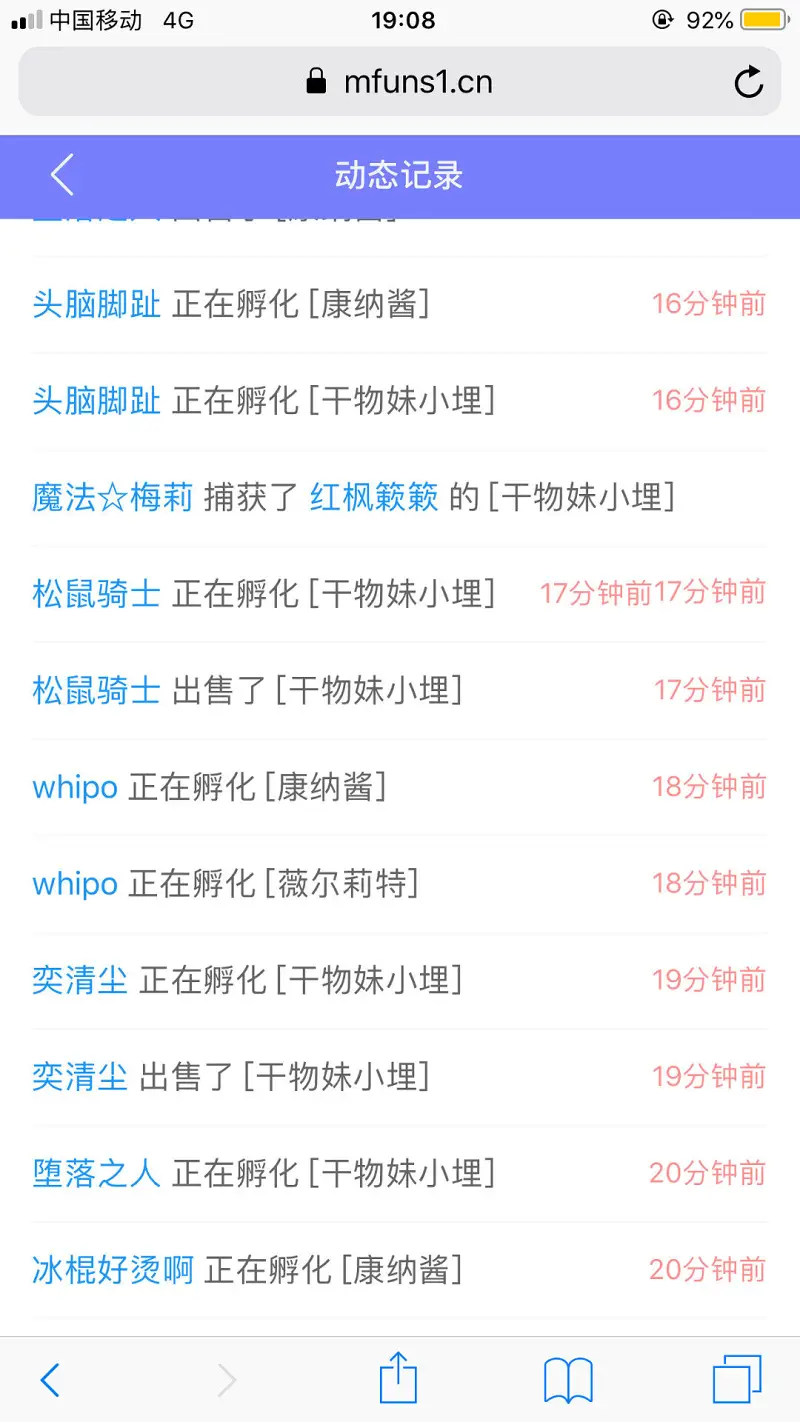Go back in Safari's bottom toolbar

coord(50,1381)
